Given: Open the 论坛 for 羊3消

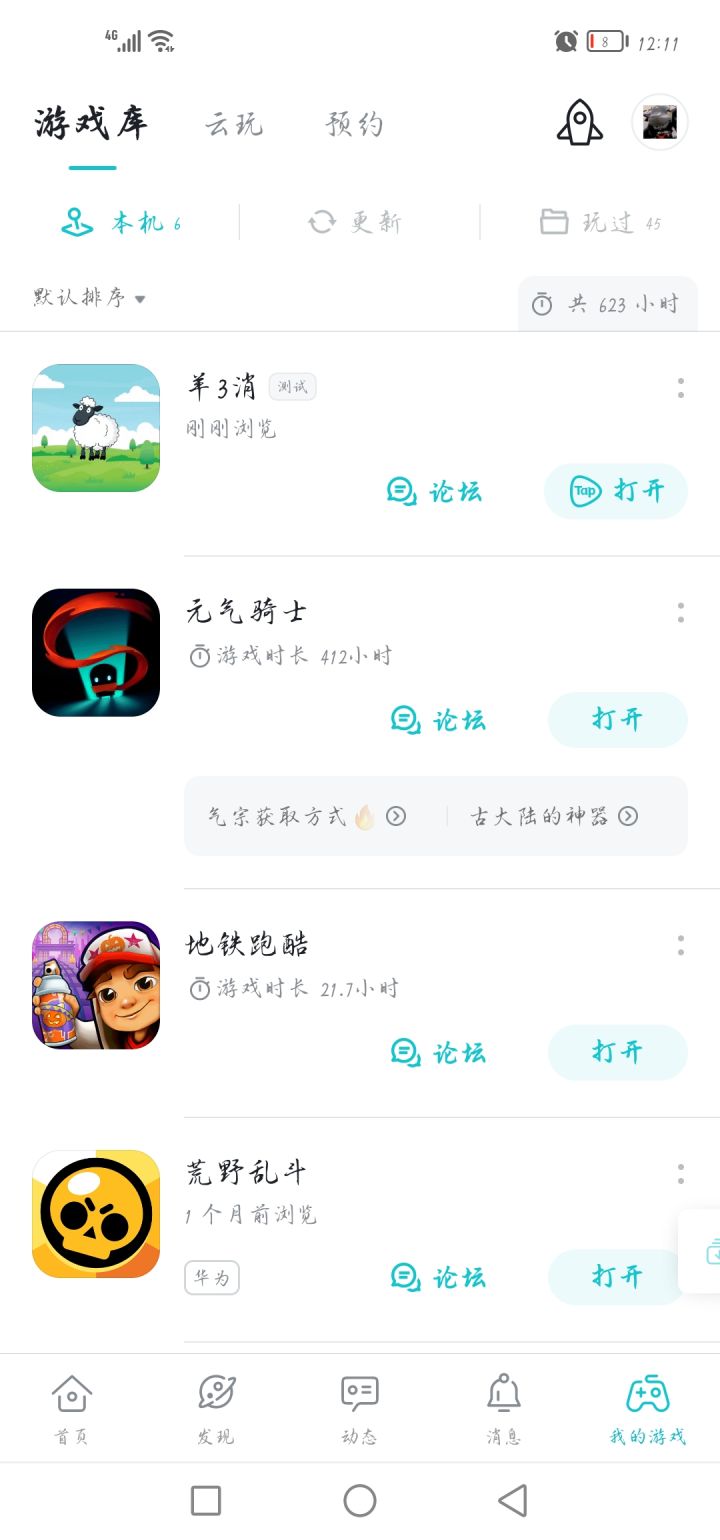Looking at the screenshot, I should click(435, 491).
